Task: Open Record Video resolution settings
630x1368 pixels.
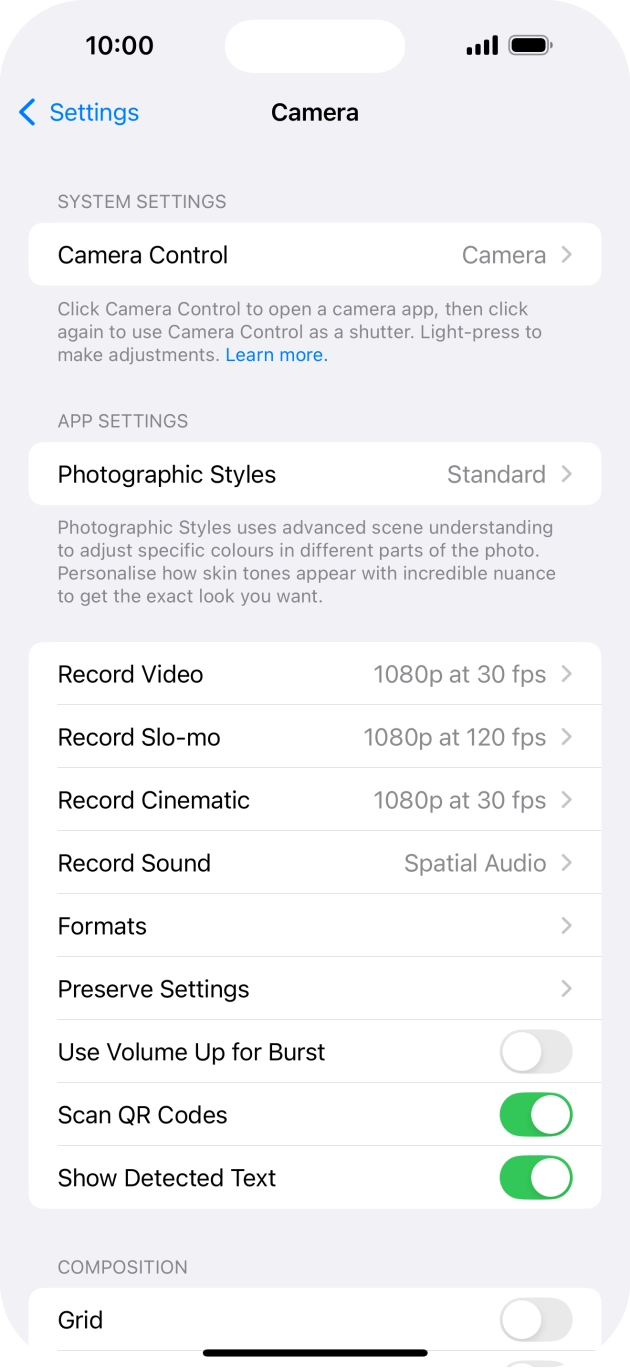Action: coord(314,674)
